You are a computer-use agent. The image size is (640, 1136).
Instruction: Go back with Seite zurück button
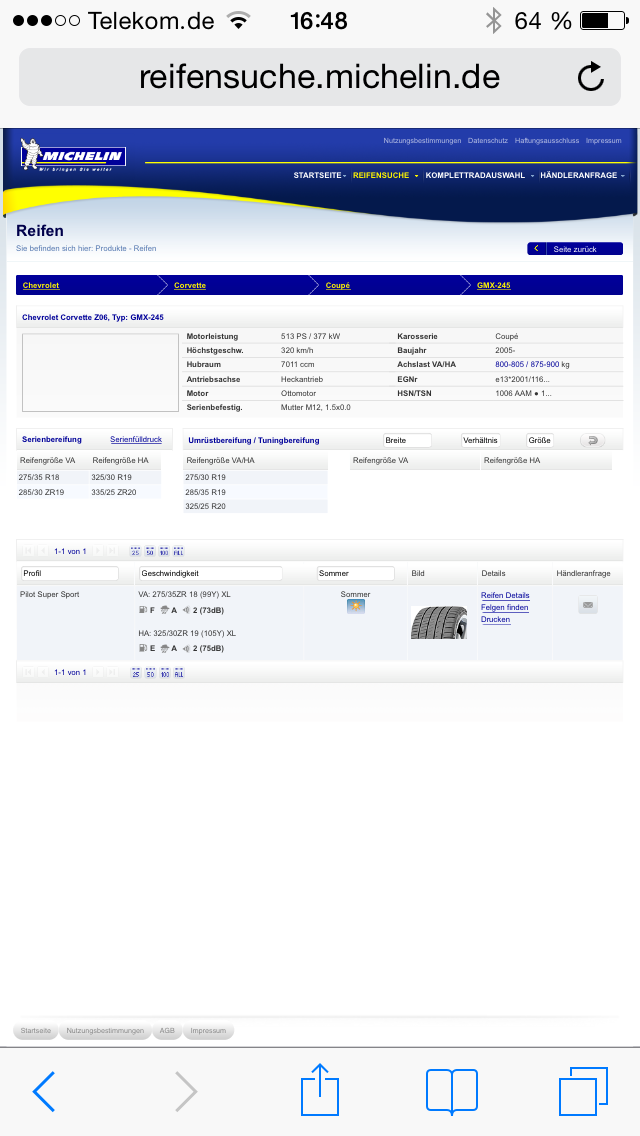click(x=575, y=249)
